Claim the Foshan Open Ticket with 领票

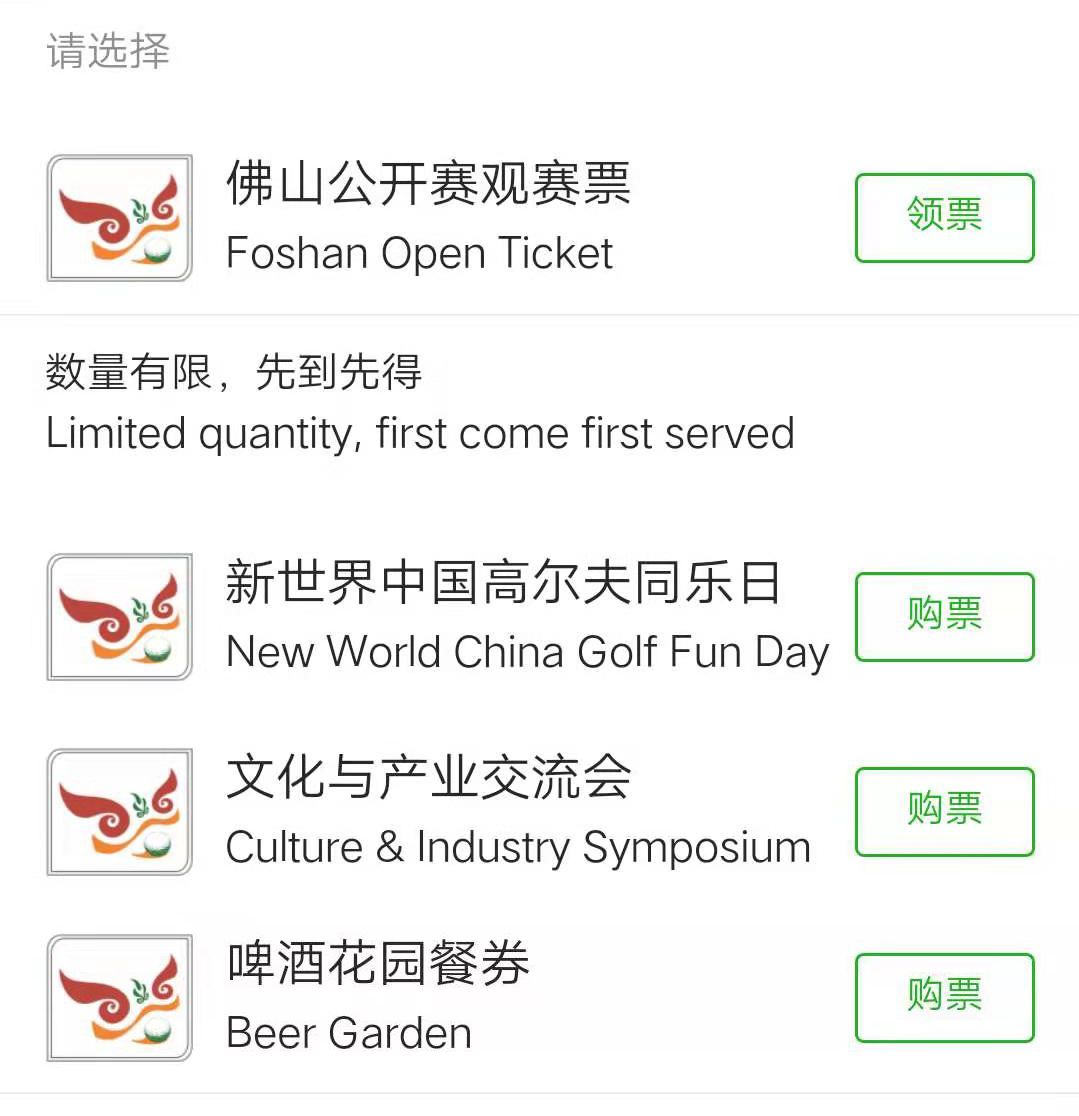pos(944,218)
